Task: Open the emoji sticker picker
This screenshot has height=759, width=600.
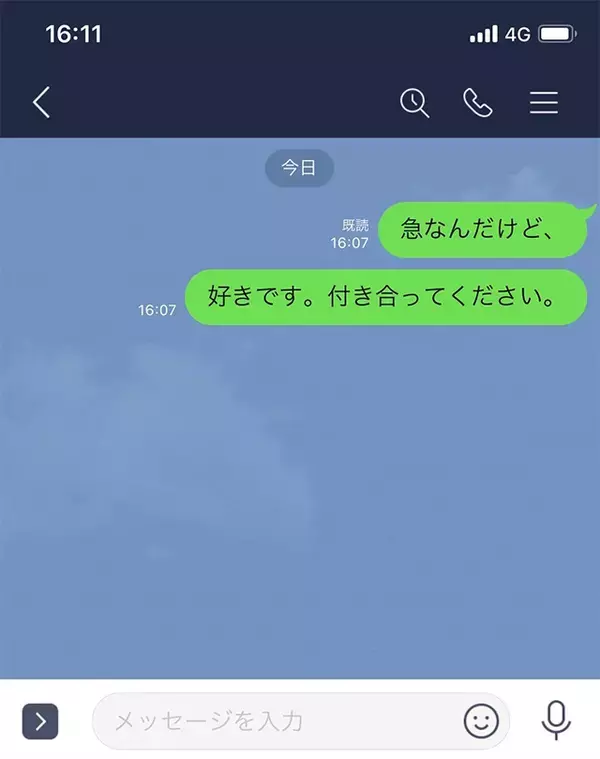Action: pyautogui.click(x=481, y=720)
